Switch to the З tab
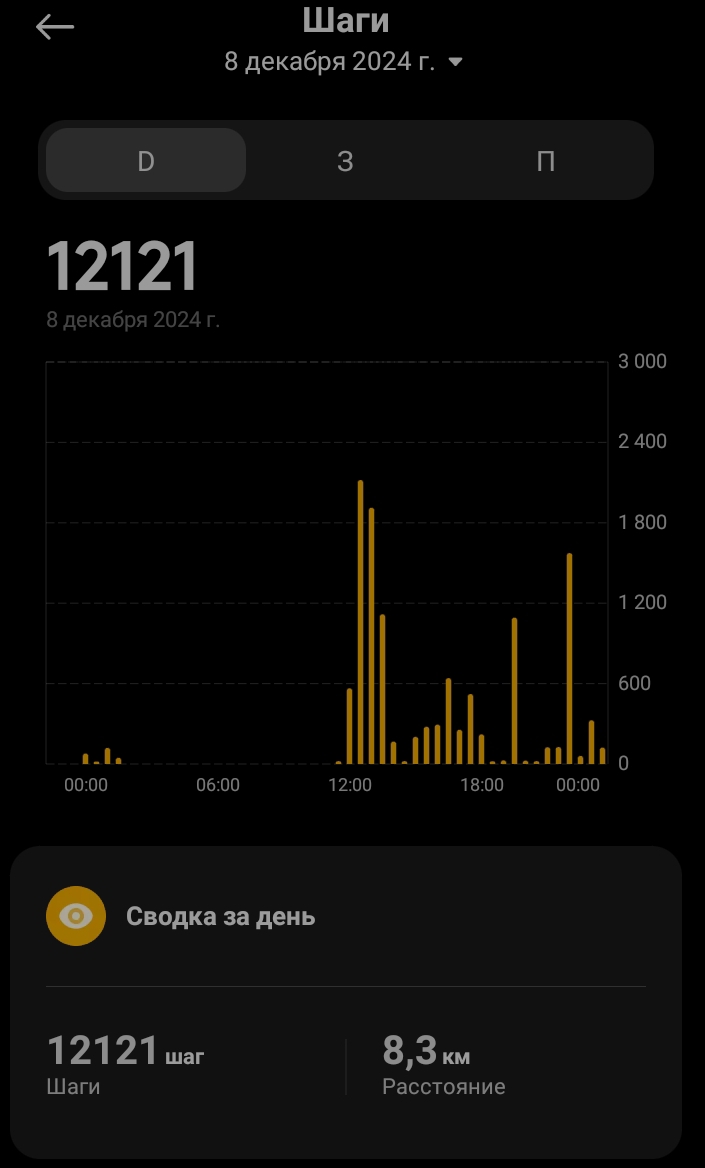 345,161
